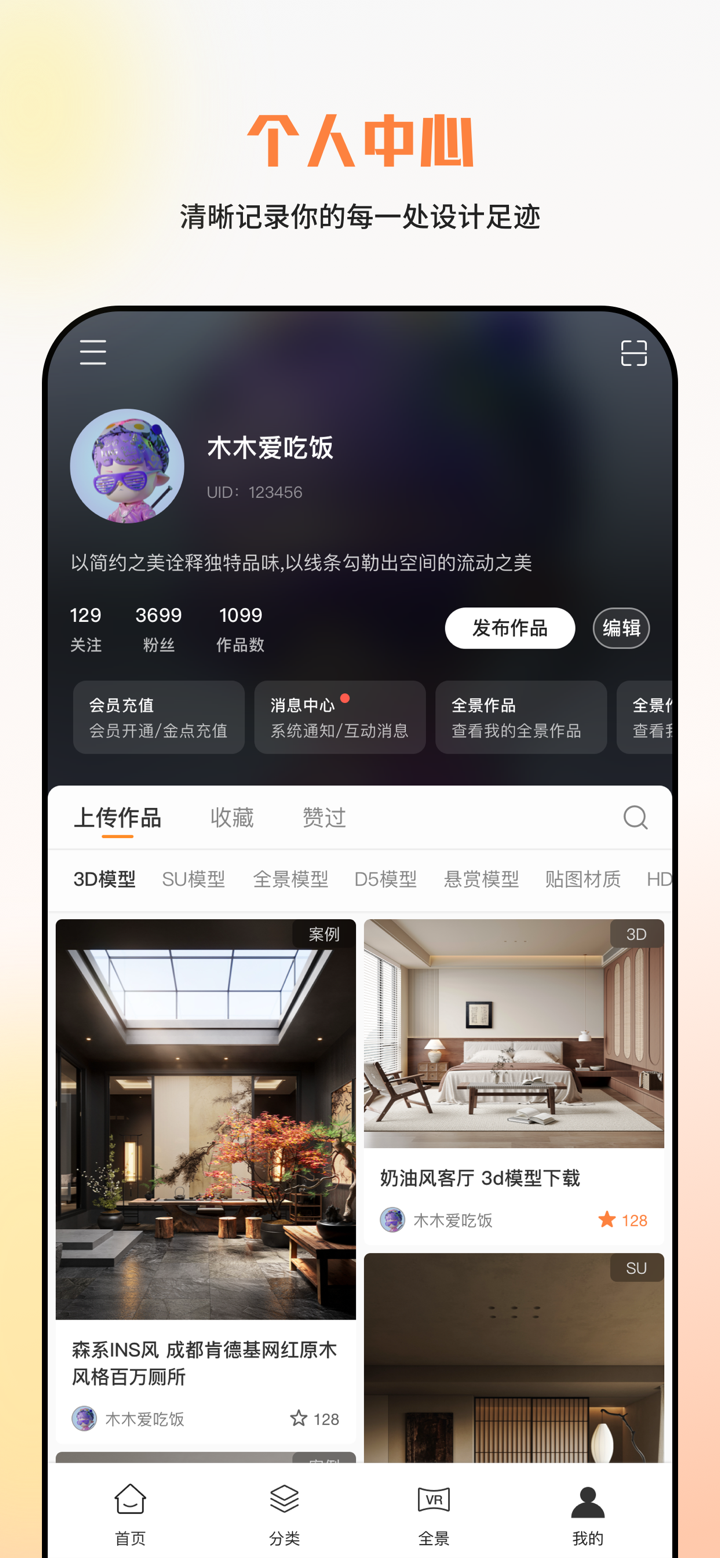Click the scan/QR code icon top right
Viewport: 720px width, 1558px height.
(633, 353)
